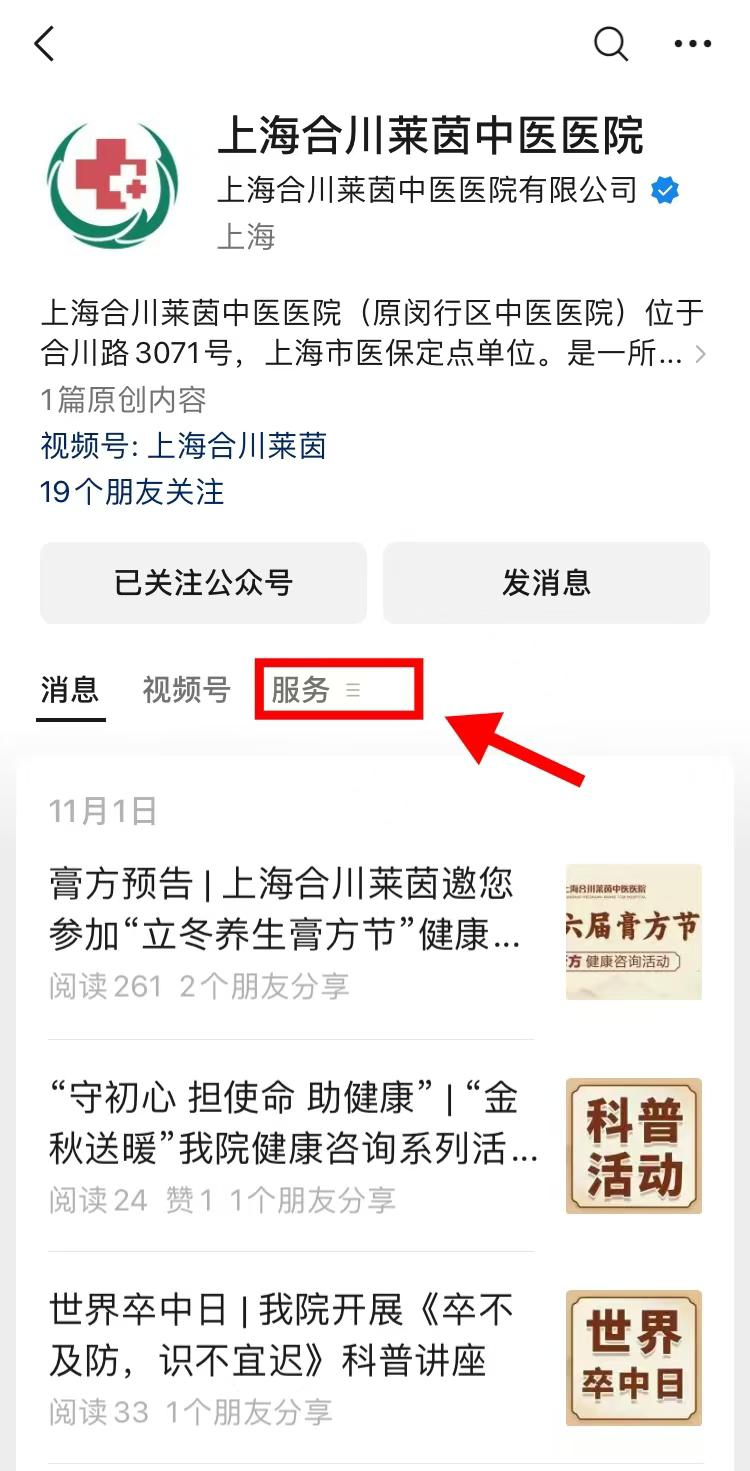Switch to the 视频号 tab

coord(186,690)
